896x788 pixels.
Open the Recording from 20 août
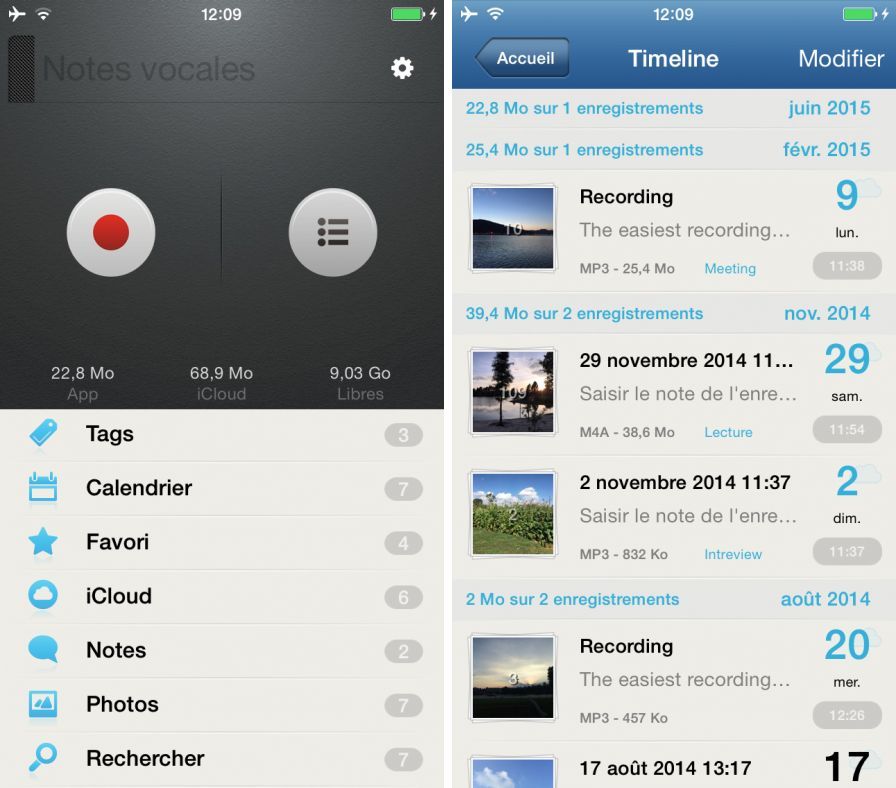(x=675, y=679)
